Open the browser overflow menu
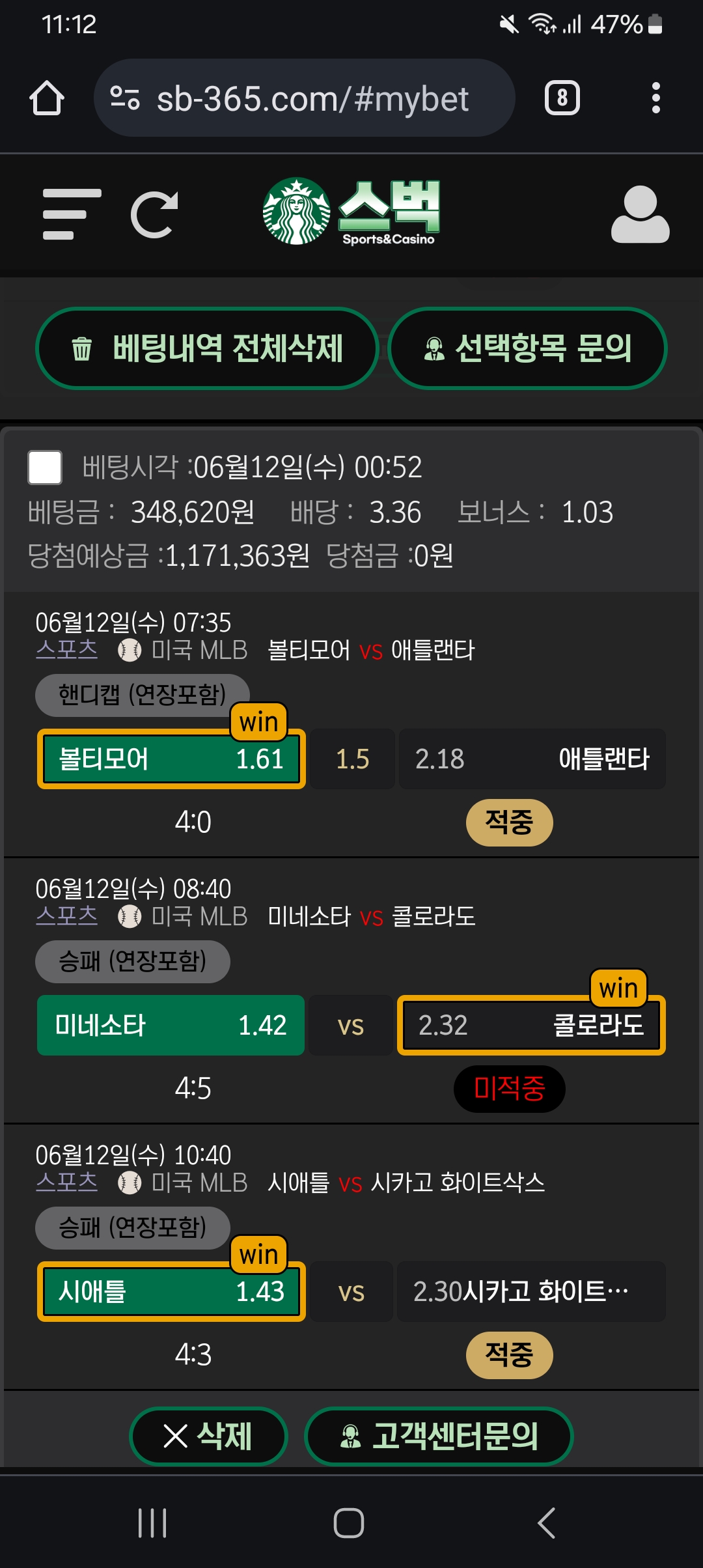This screenshot has height=1568, width=703. pos(655,98)
